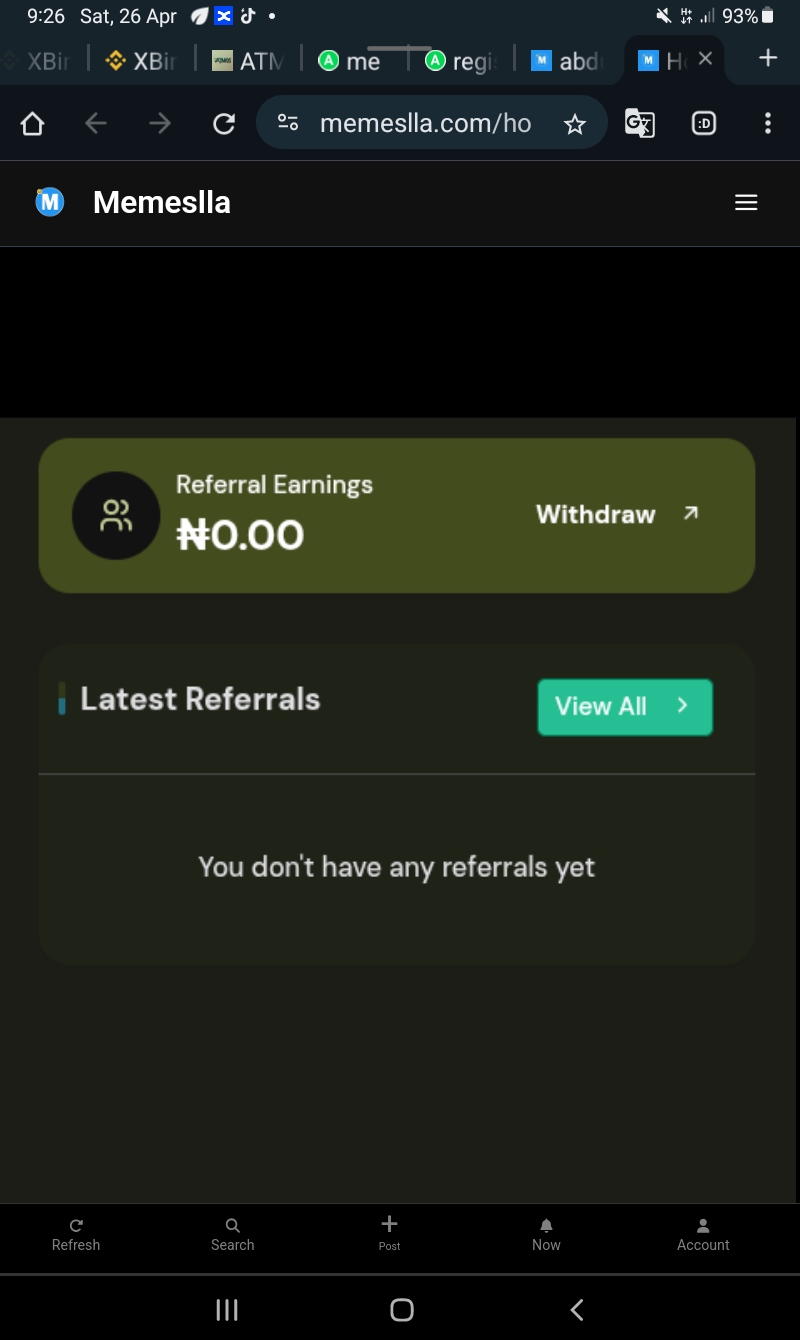Tap the address bar showing memeslla.com
Screen dimensions: 800x1340
[431, 123]
